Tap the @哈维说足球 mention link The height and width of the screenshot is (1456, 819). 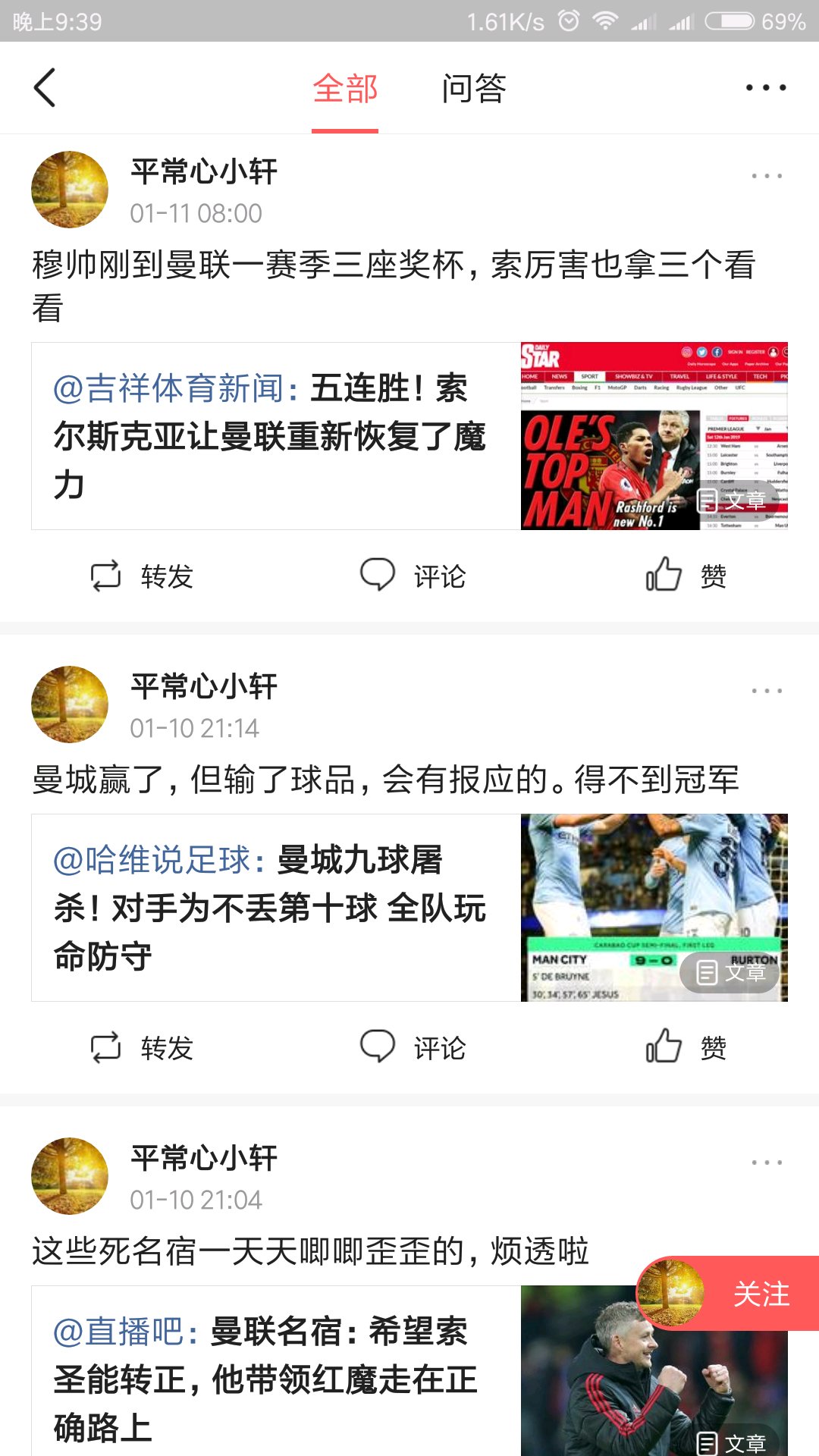coord(158,860)
